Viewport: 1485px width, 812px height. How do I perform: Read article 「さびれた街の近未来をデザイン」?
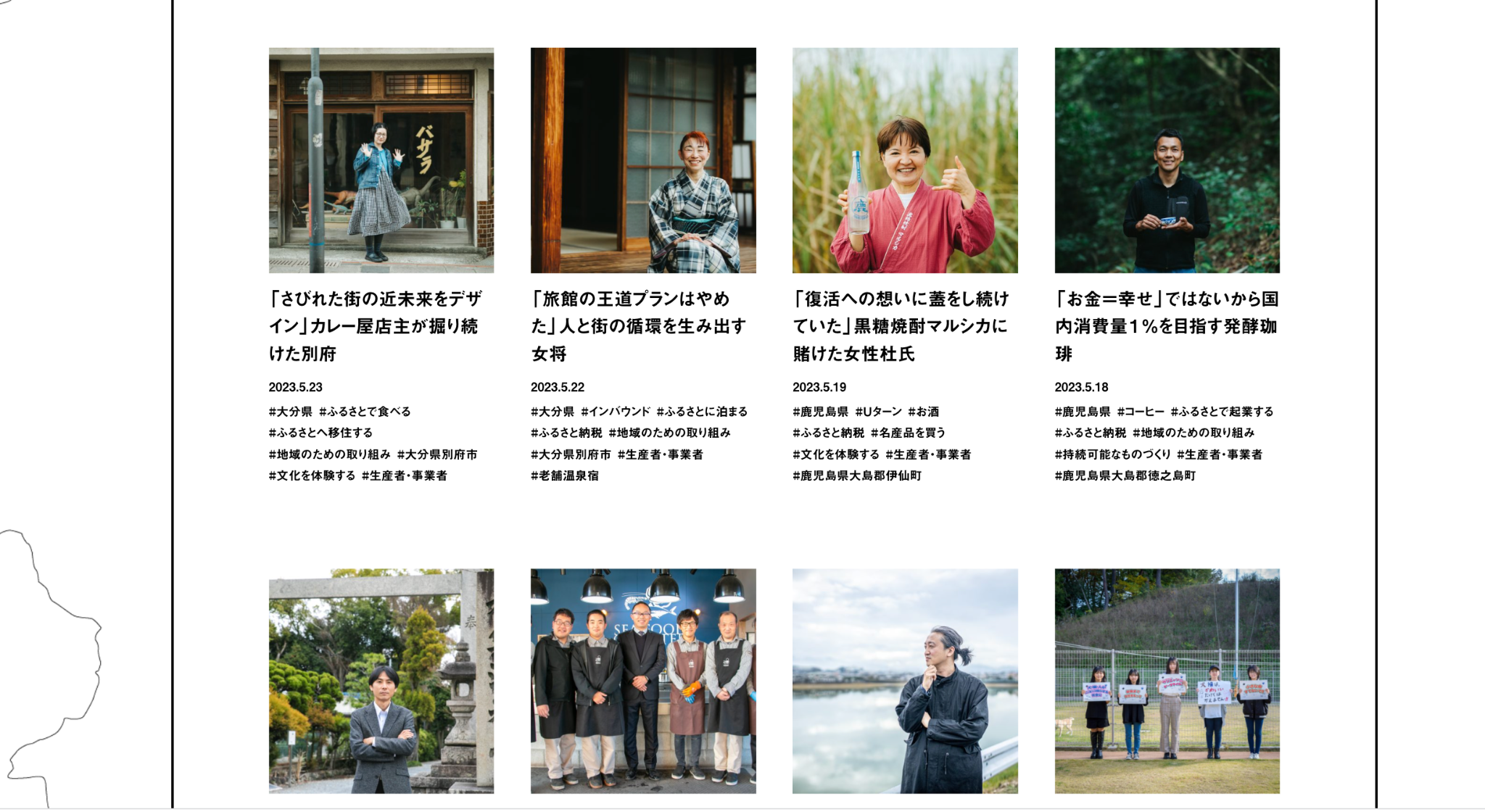pyautogui.click(x=375, y=326)
